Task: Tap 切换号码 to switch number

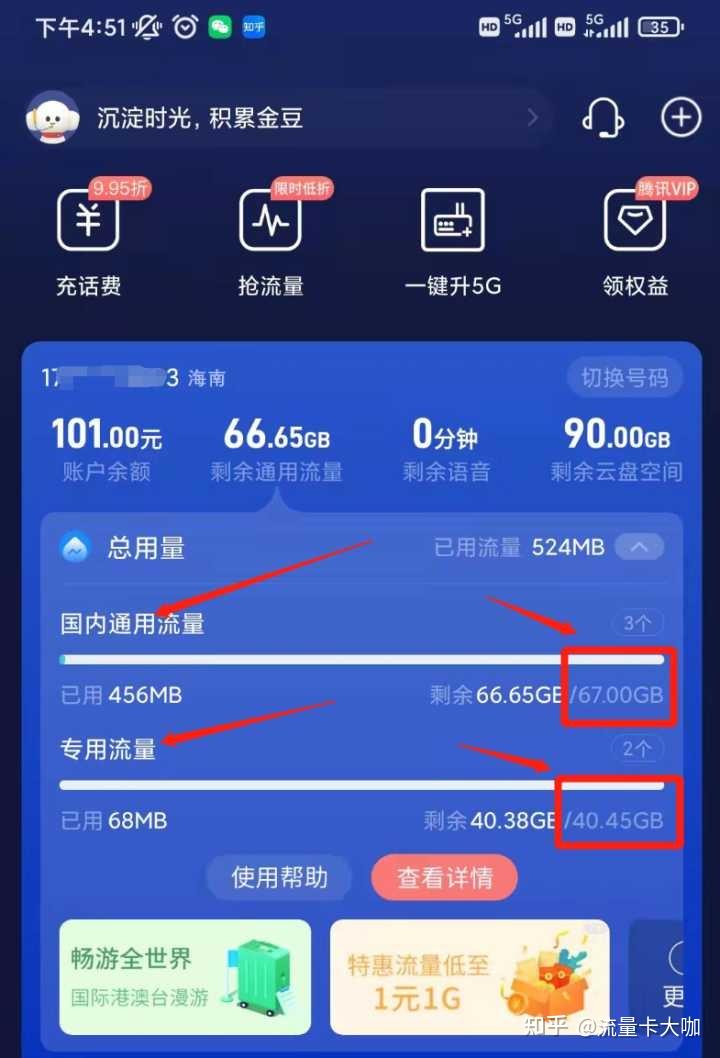Action: (x=624, y=378)
